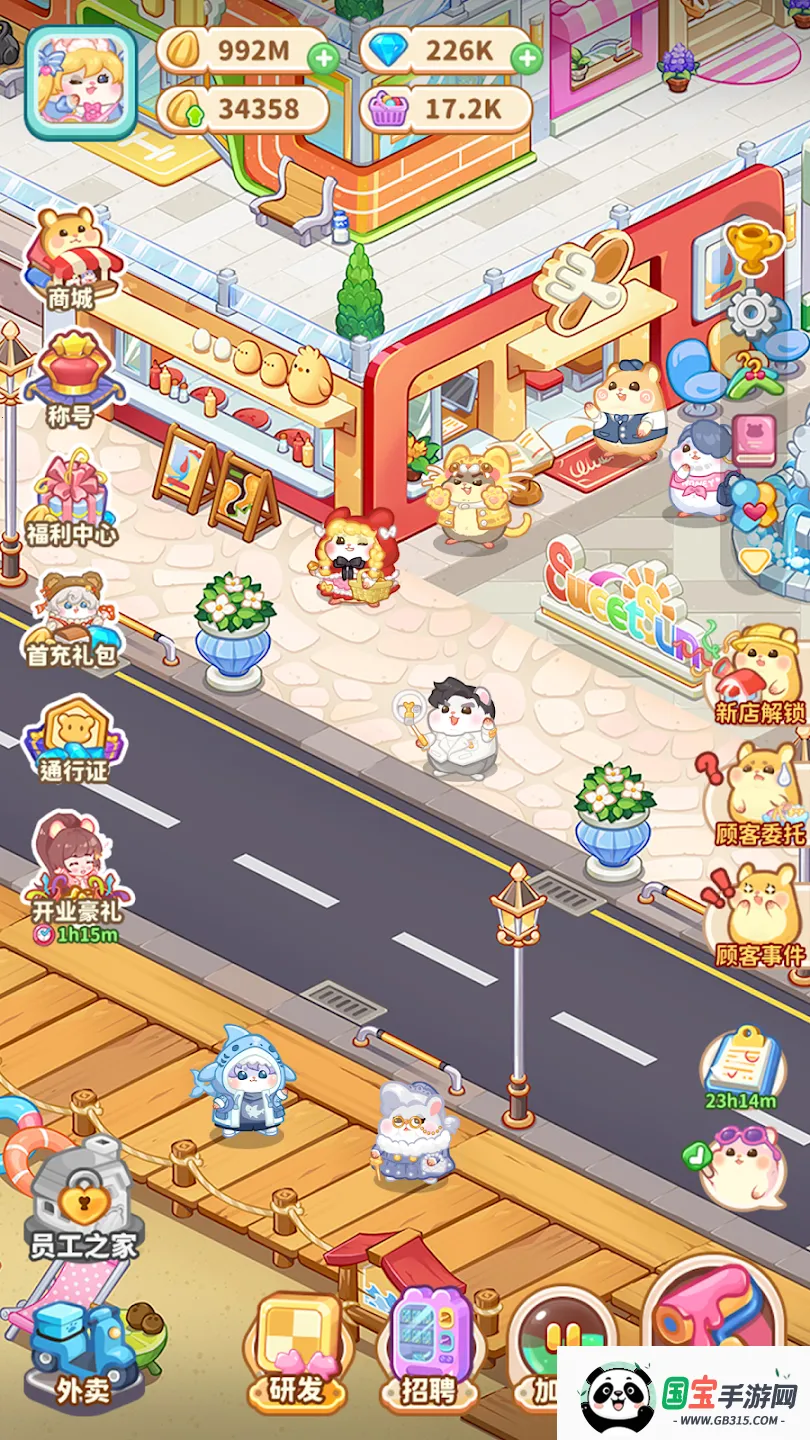Add more diamonds with plus button
This screenshot has height=1440, width=810.
525,59
